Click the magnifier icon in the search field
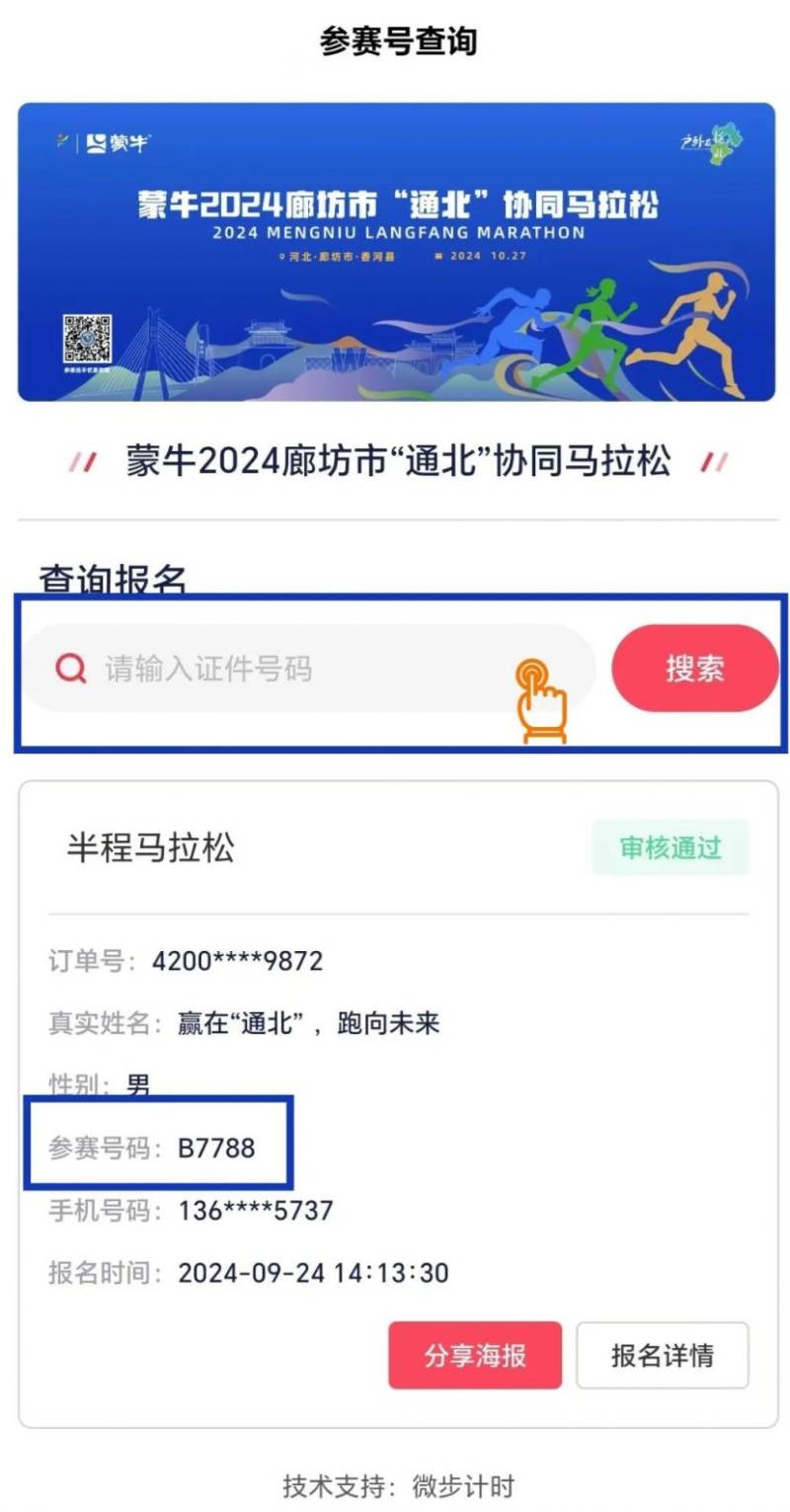 [69, 669]
